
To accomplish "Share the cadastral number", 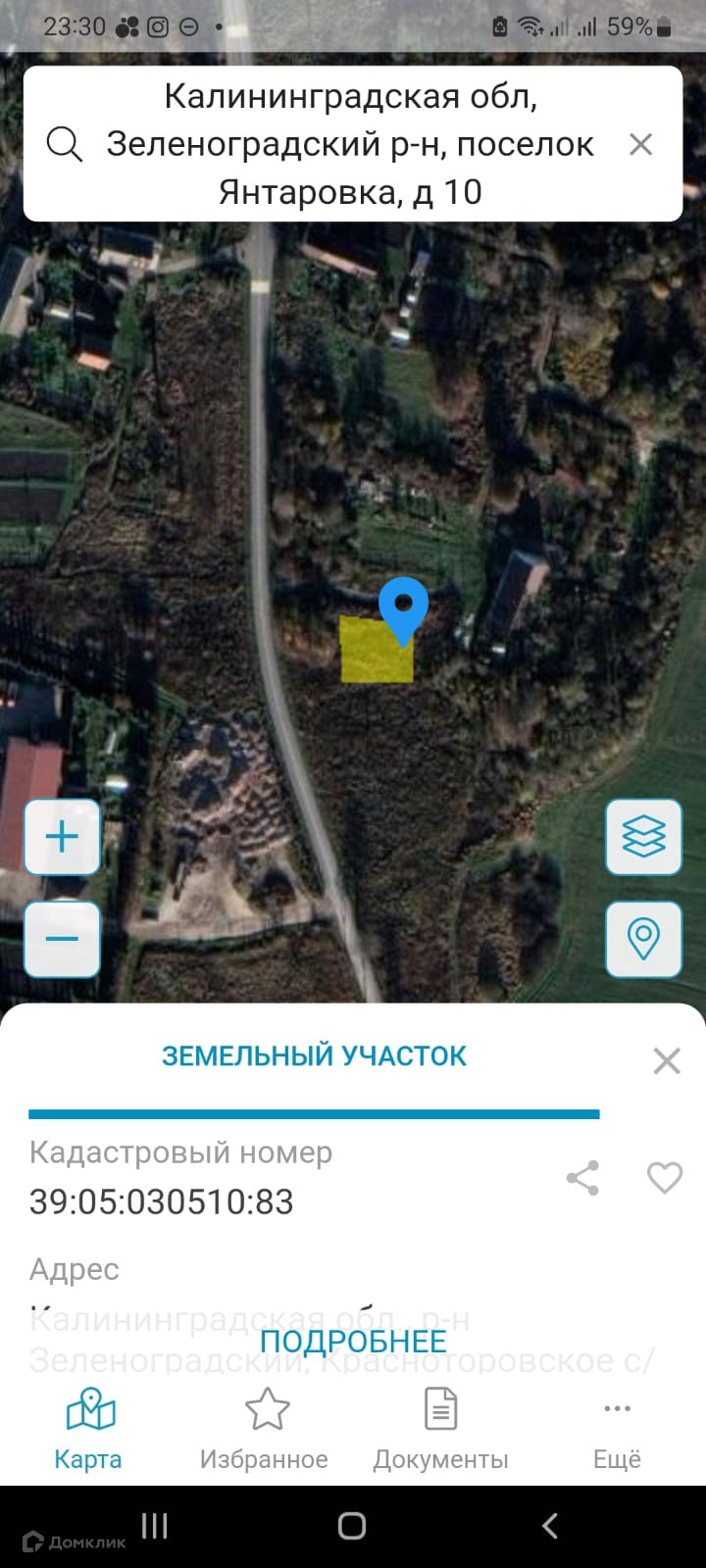I will tap(583, 1178).
